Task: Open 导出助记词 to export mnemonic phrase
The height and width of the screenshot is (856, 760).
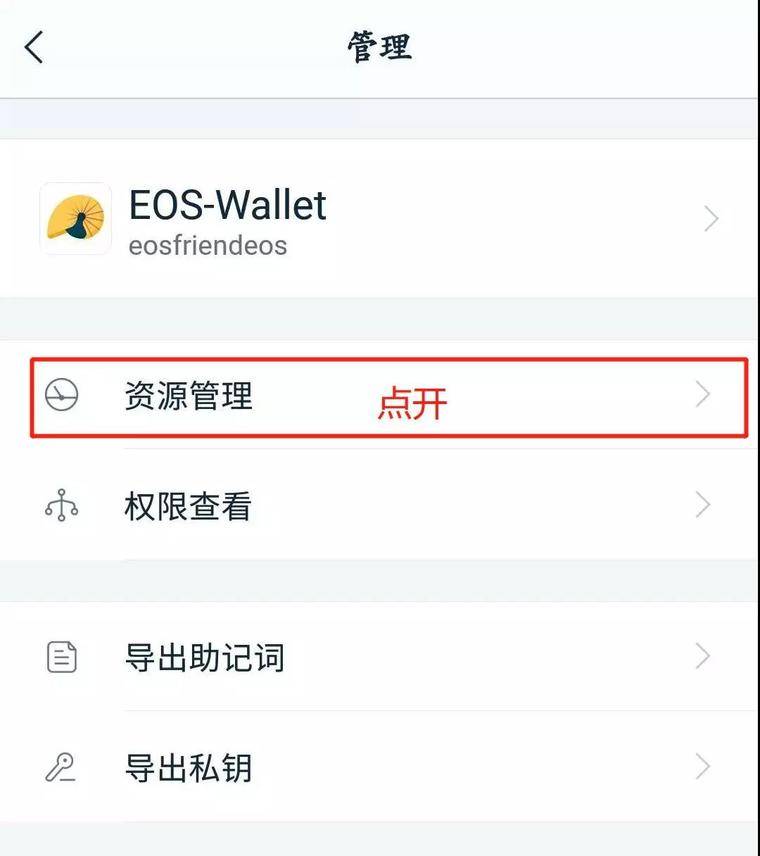Action: [x=204, y=657]
